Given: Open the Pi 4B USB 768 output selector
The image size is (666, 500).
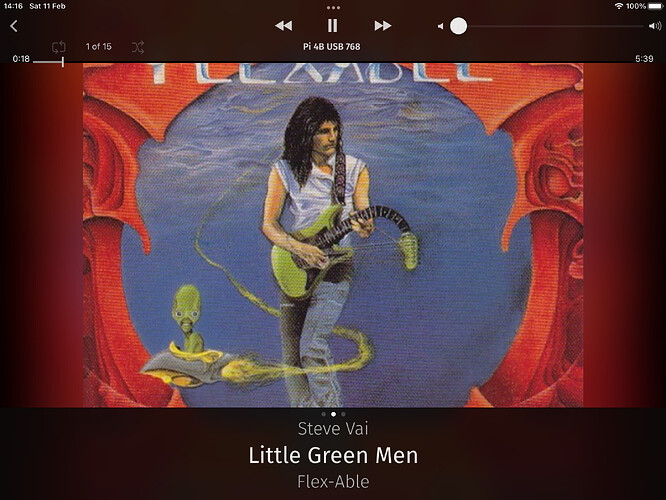Looking at the screenshot, I should (x=333, y=46).
